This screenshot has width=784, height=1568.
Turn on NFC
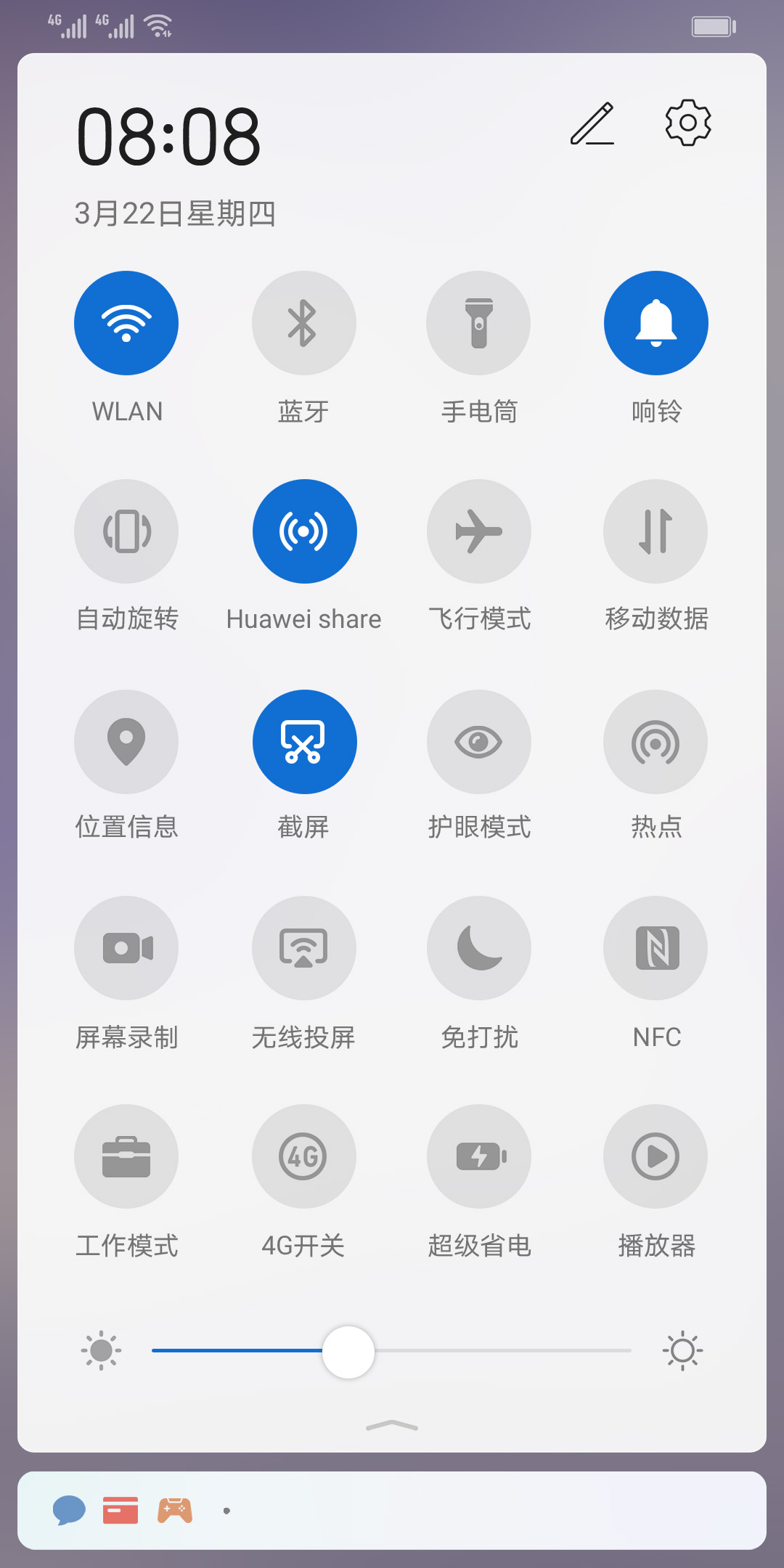(656, 948)
